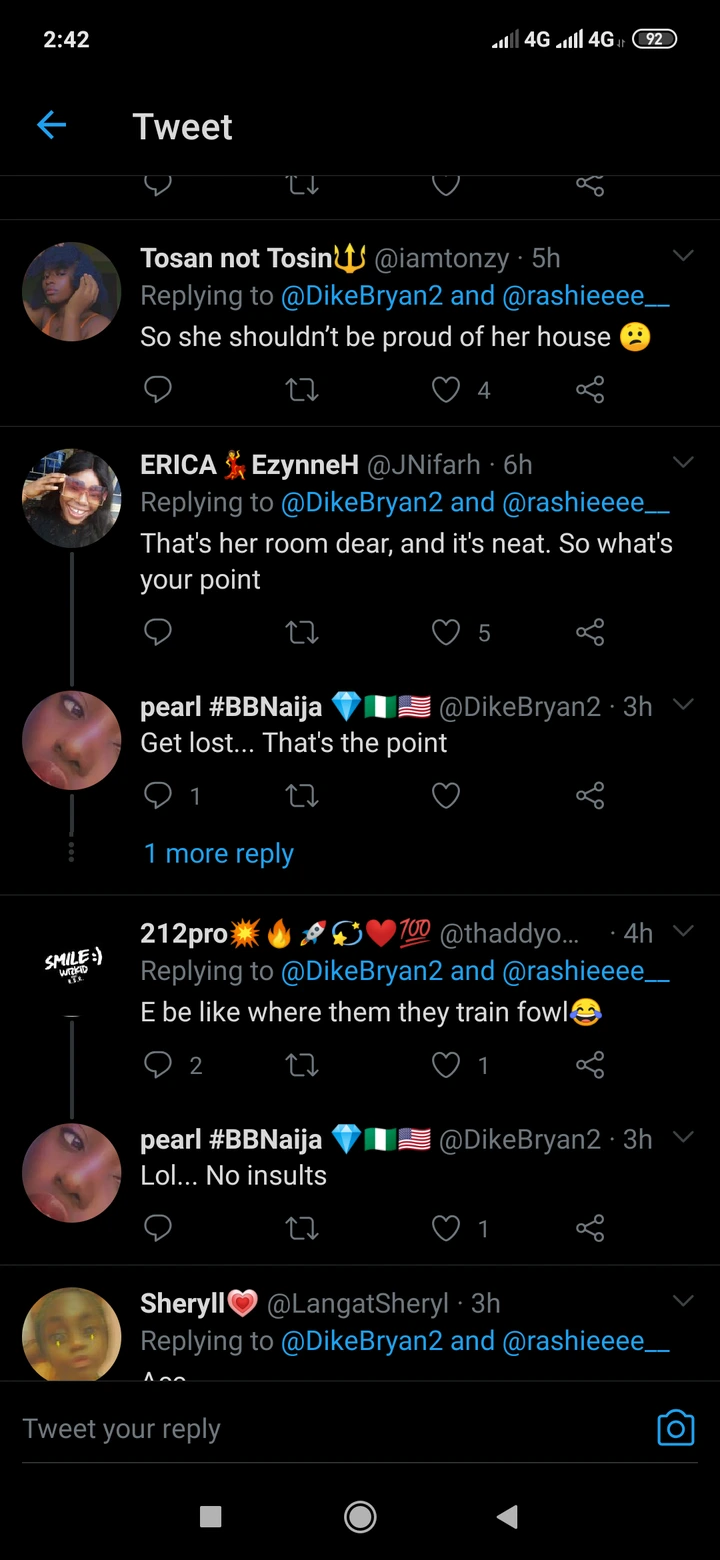
Task: Go back using the top-left arrow
Action: point(51,125)
